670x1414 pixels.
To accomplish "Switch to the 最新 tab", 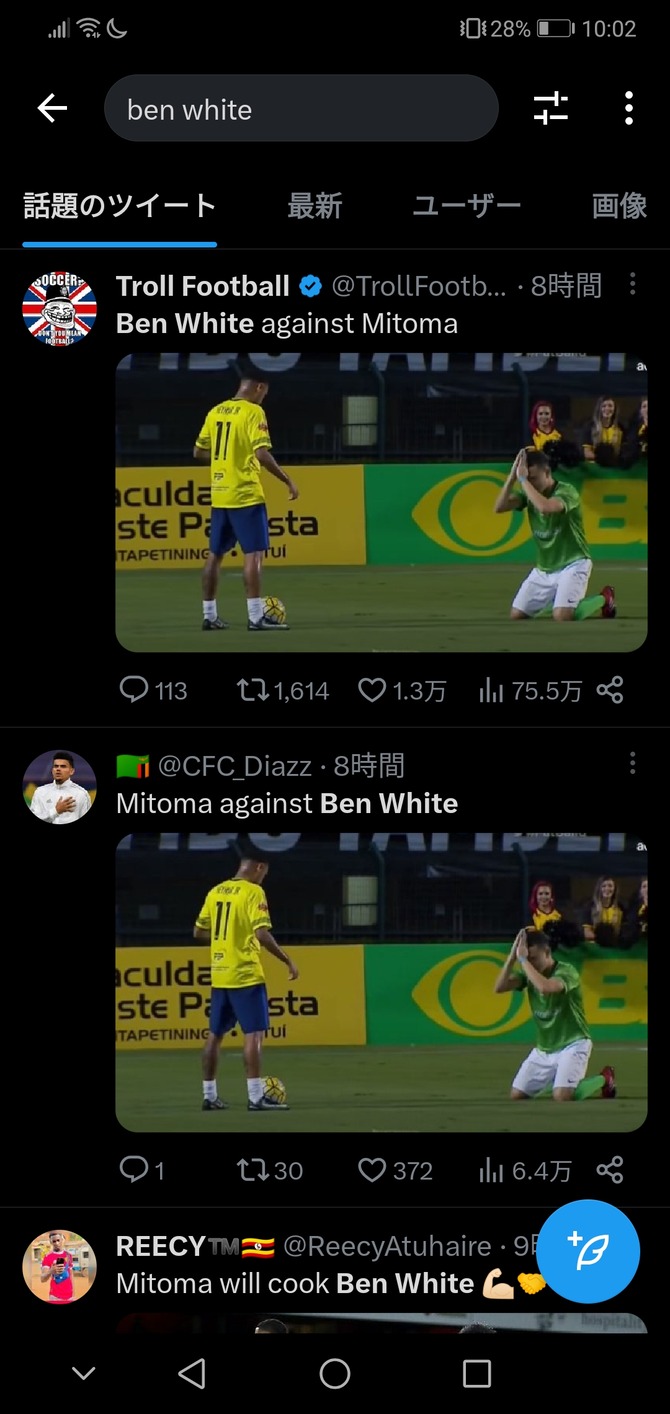I will pos(315,206).
